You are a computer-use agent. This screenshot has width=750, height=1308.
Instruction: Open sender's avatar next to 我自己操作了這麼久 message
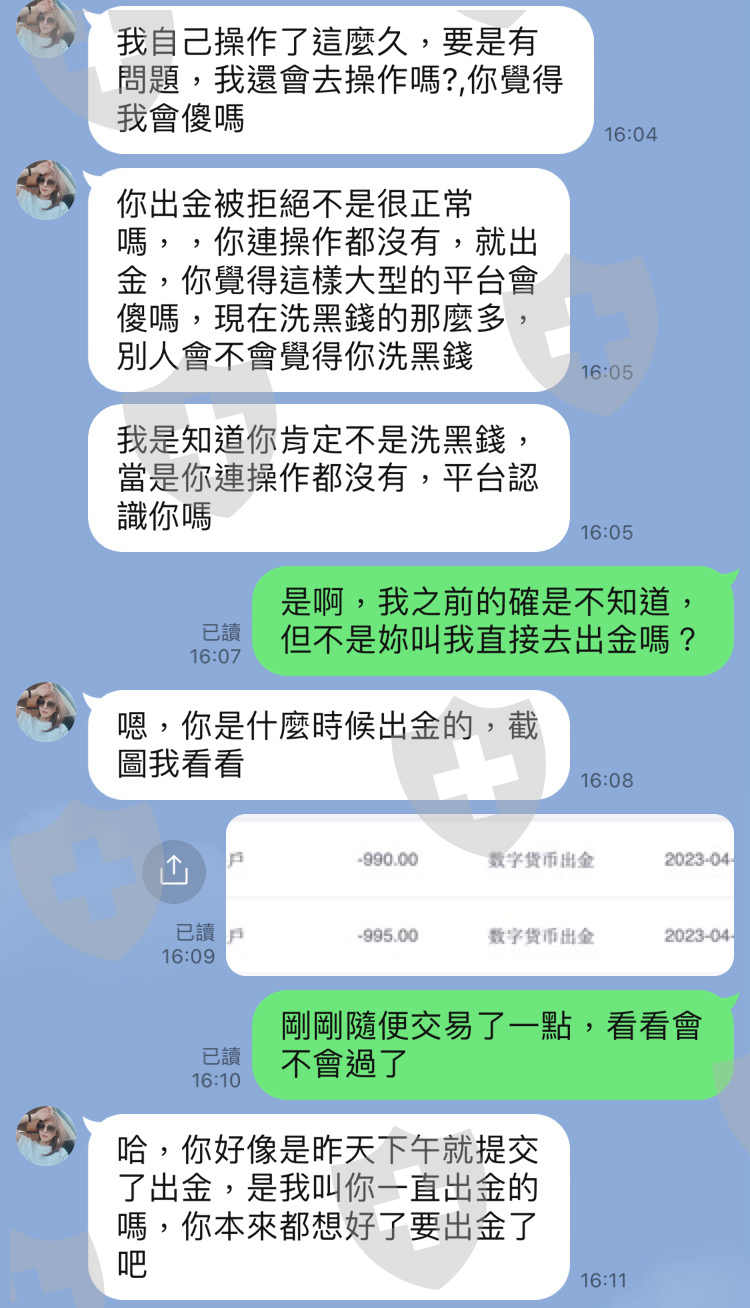coord(46,27)
